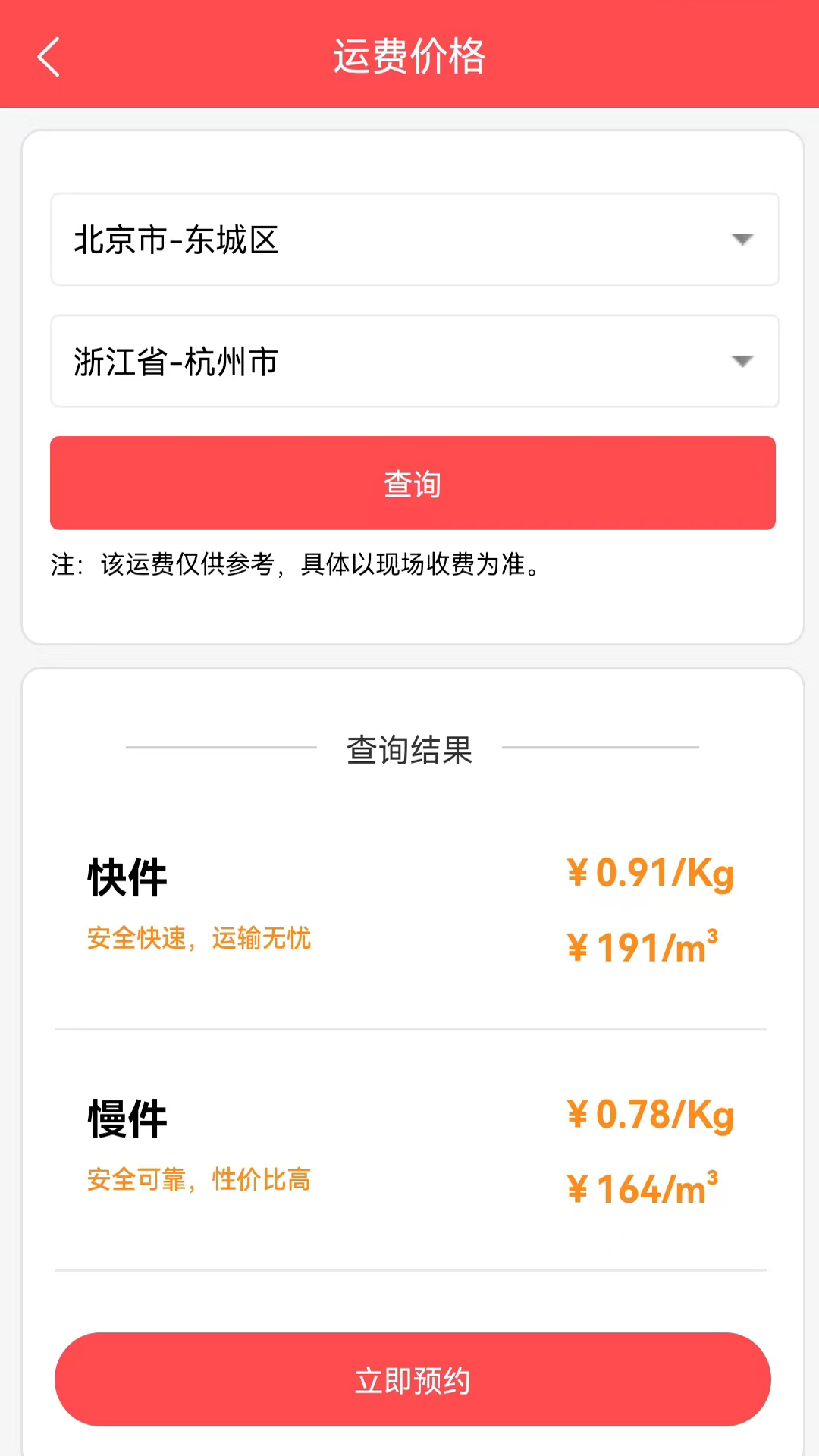Expand the origin selector chevron
819x1456 pixels.
pos(742,240)
